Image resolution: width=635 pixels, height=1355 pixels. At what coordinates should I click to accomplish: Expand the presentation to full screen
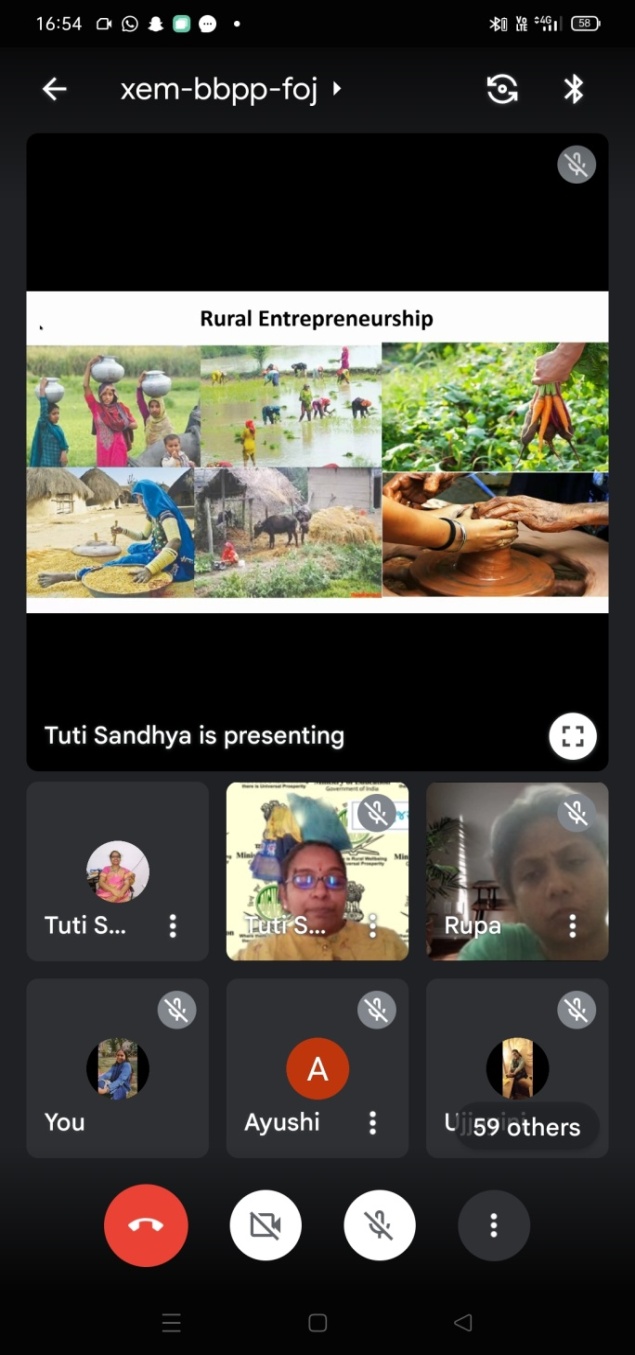pyautogui.click(x=572, y=737)
